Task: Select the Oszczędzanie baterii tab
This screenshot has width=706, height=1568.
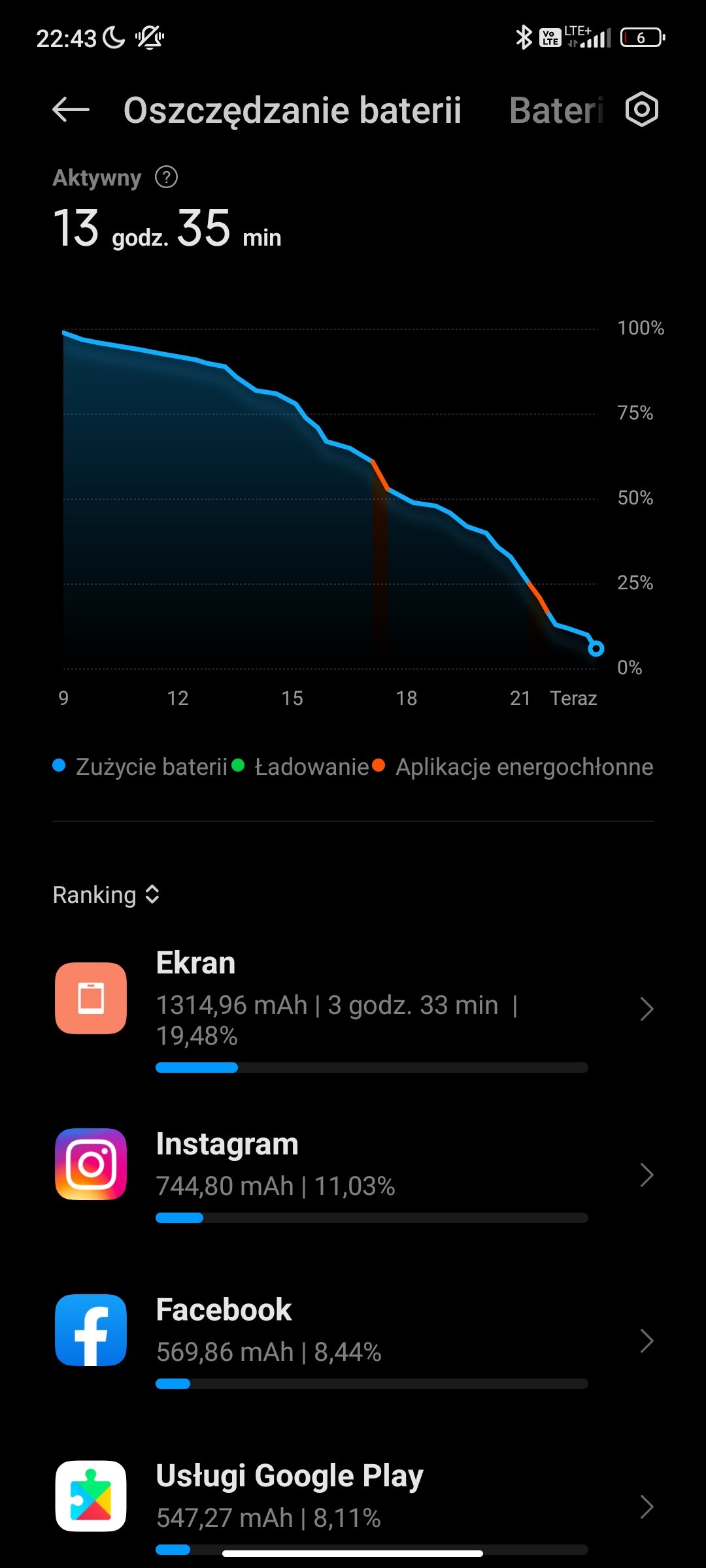Action: click(292, 110)
